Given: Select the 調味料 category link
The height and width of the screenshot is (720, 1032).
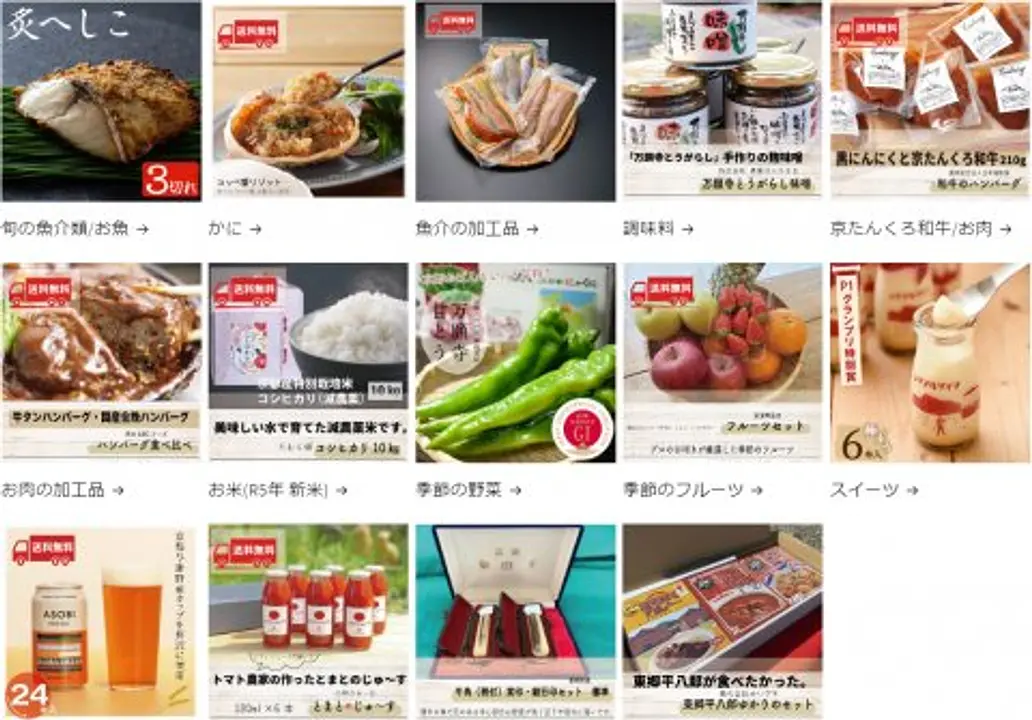Looking at the screenshot, I should pyautogui.click(x=658, y=229).
